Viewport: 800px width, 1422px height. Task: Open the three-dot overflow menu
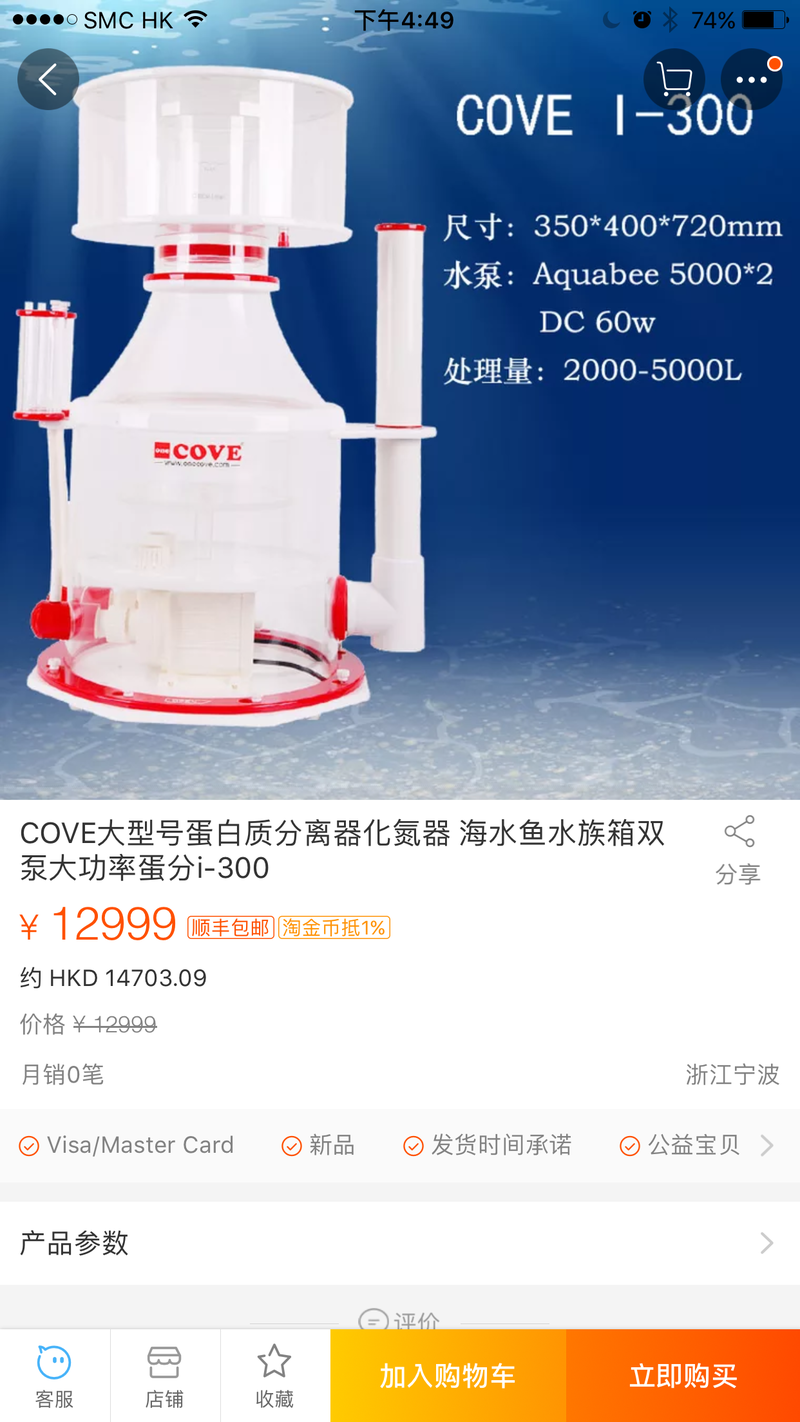coord(751,79)
